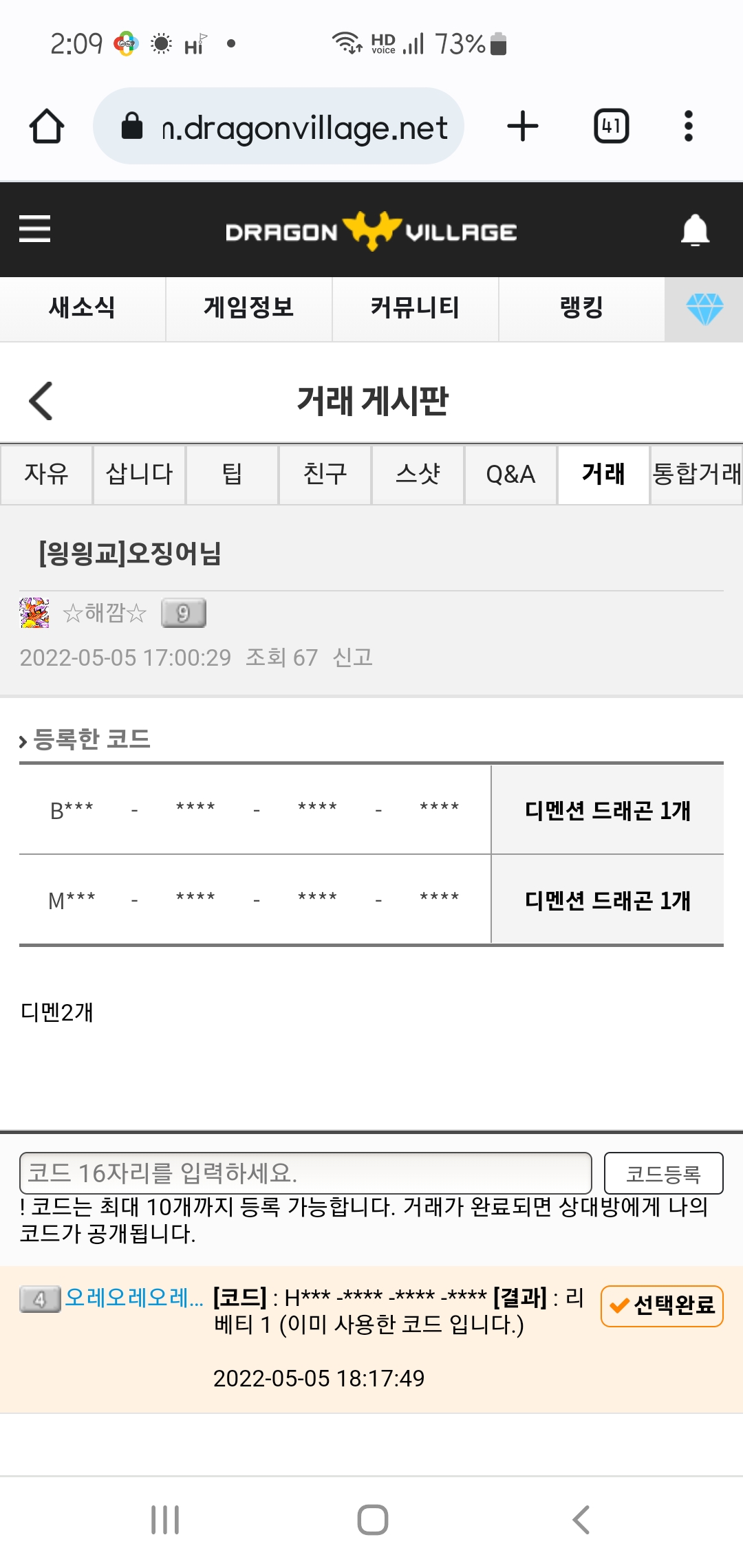Open 오레오레오레 commenter's profile
The width and height of the screenshot is (743, 1568).
pyautogui.click(x=133, y=1298)
